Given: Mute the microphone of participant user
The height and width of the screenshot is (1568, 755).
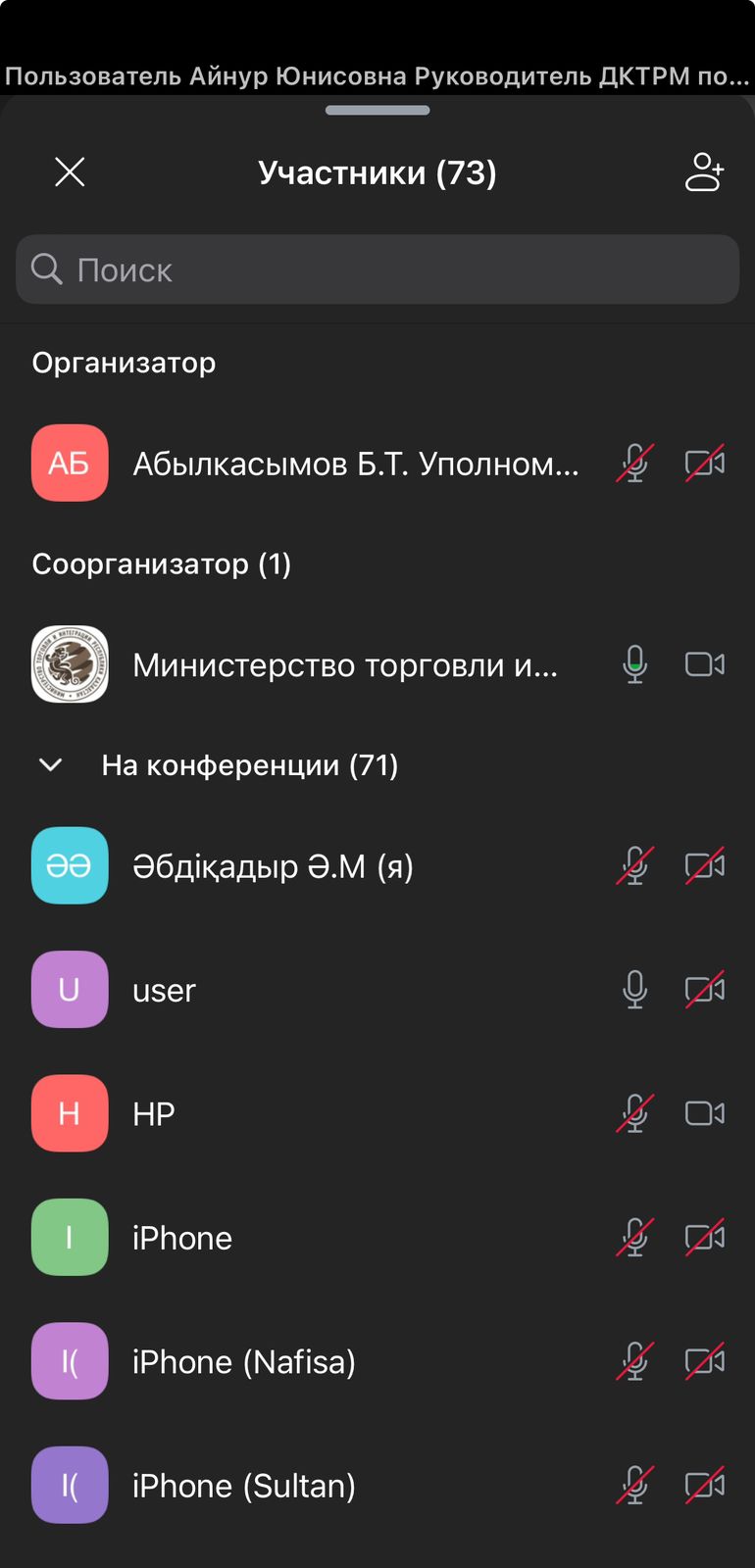Looking at the screenshot, I should coord(634,990).
